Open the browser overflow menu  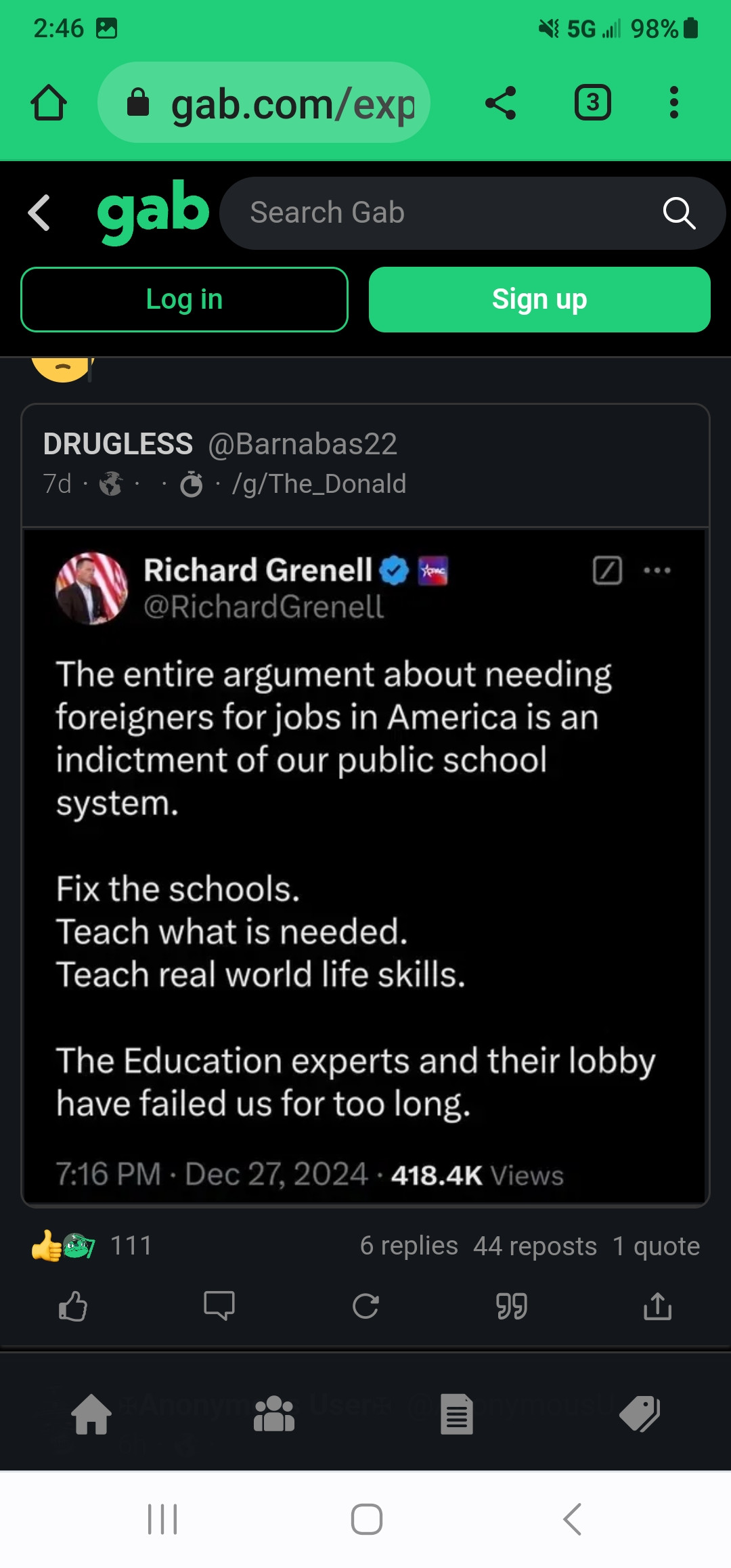673,103
